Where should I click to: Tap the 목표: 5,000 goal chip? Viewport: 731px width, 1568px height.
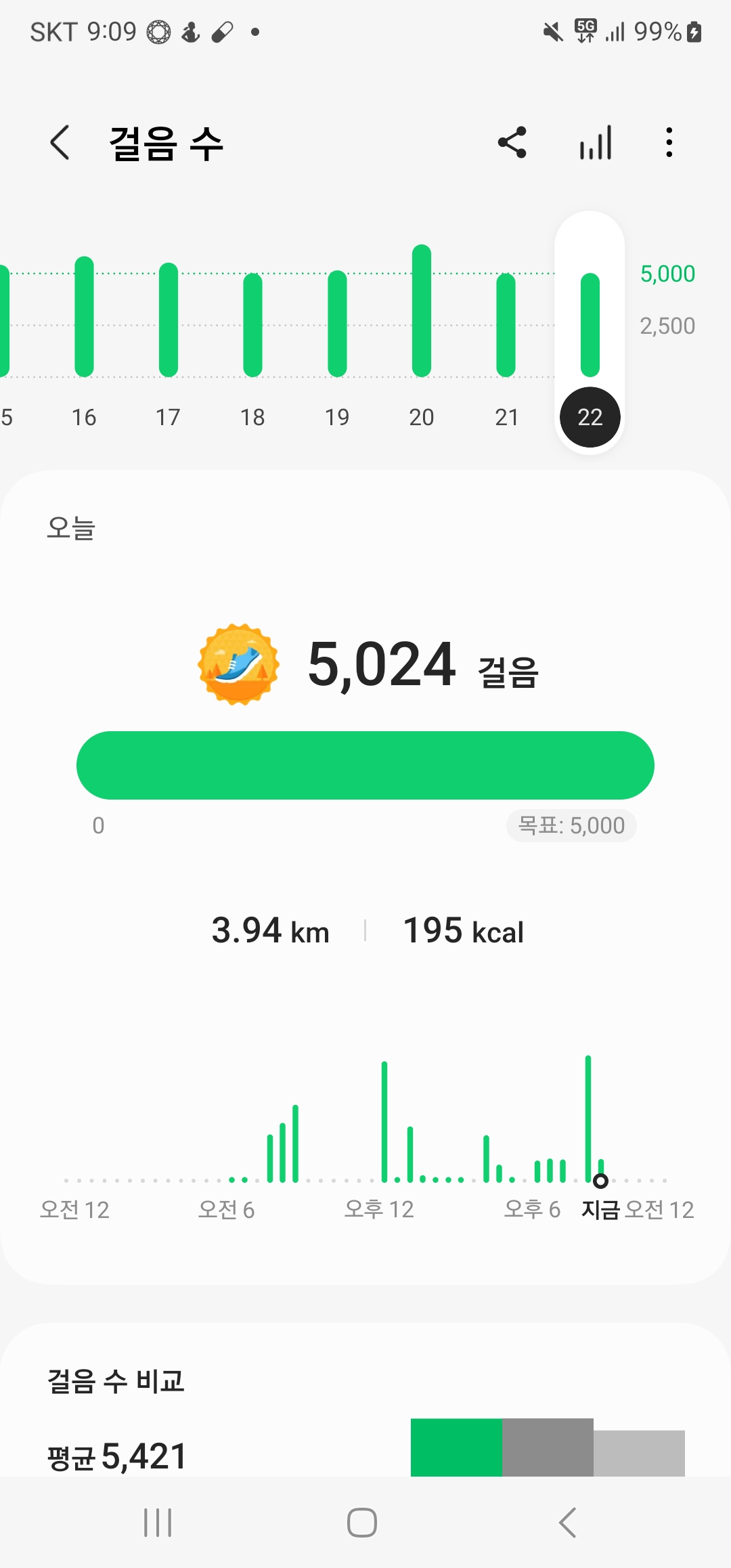click(571, 825)
